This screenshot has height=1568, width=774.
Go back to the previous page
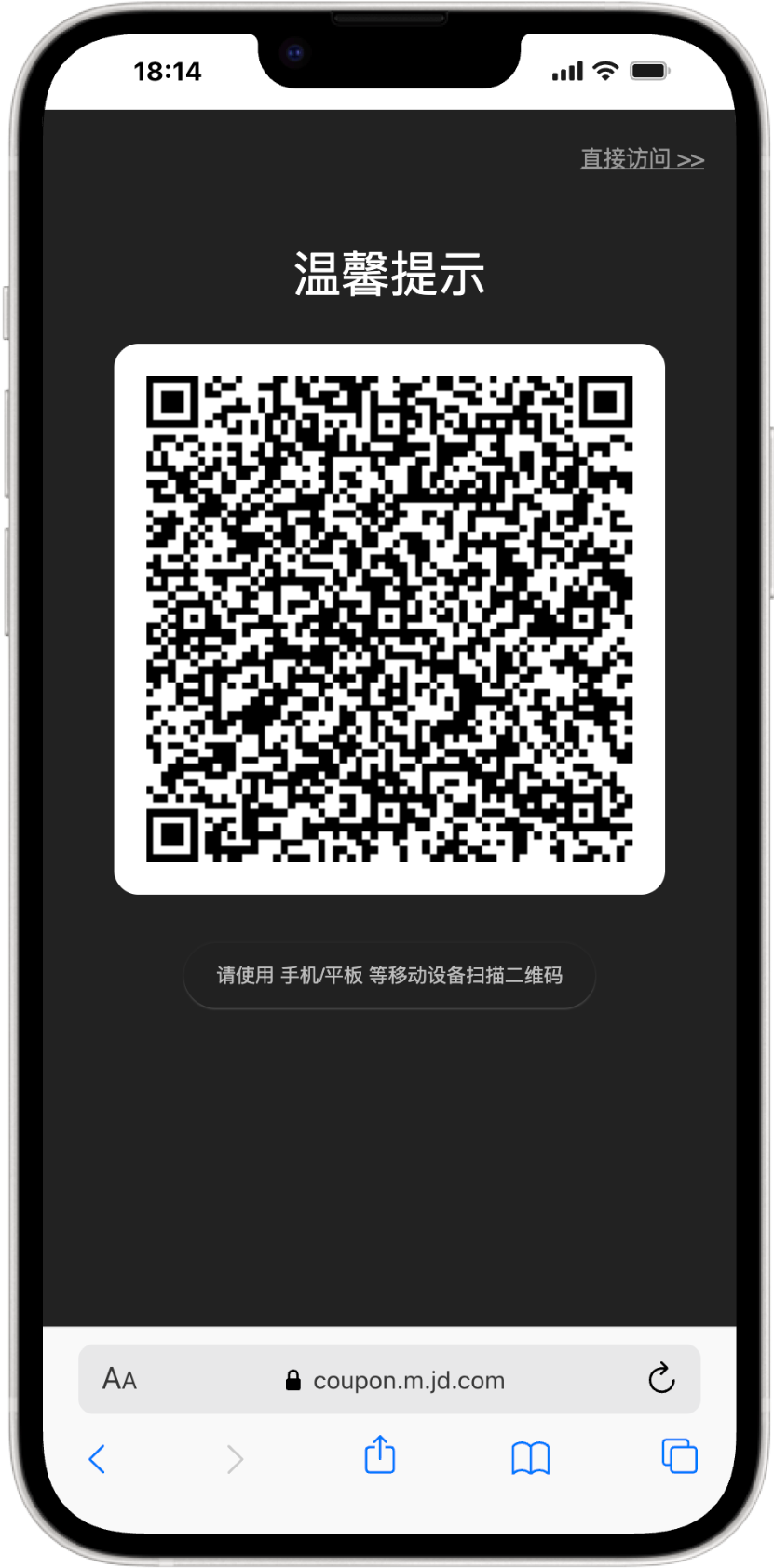tap(97, 1458)
